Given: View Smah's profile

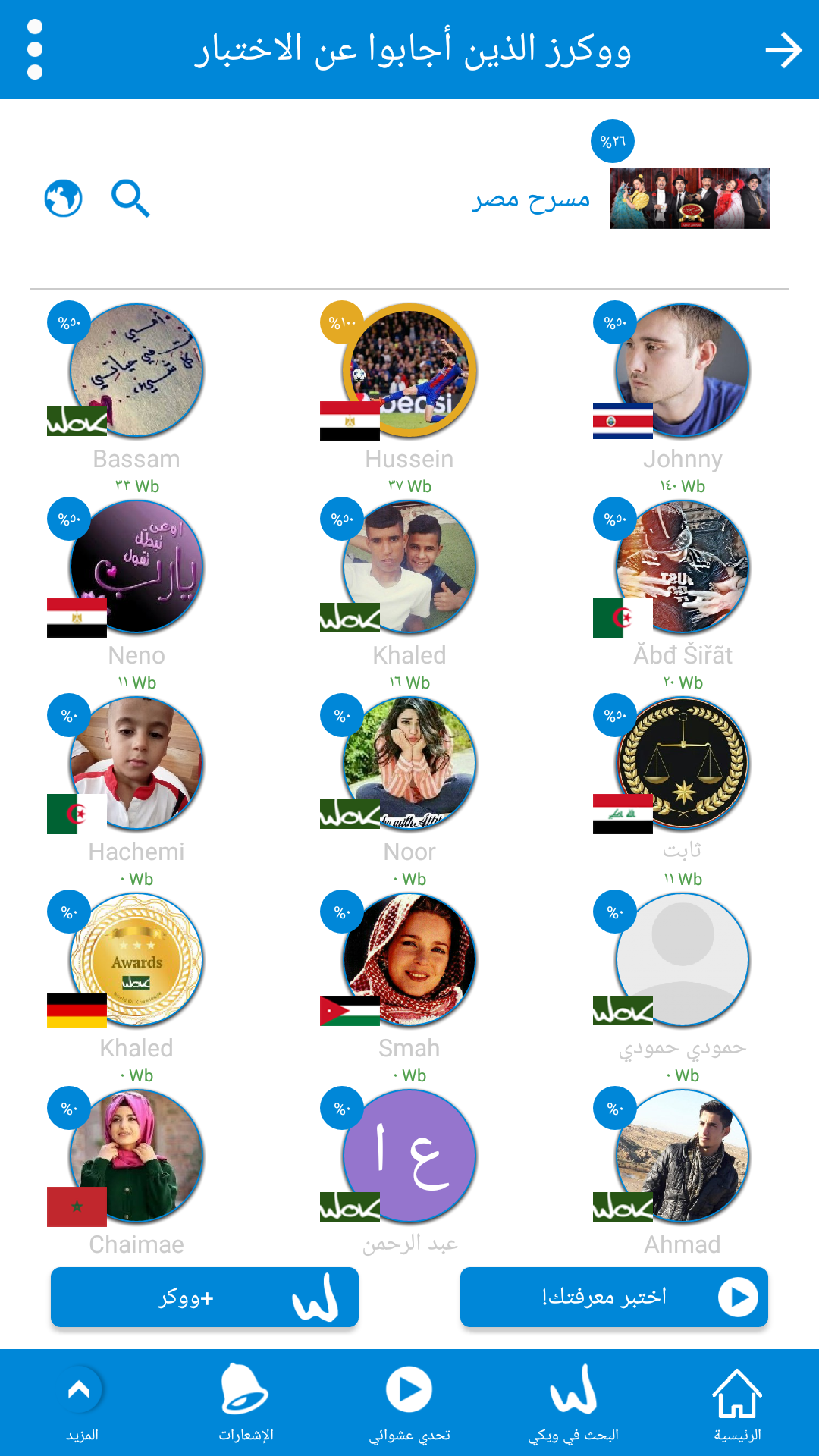Looking at the screenshot, I should tap(409, 959).
